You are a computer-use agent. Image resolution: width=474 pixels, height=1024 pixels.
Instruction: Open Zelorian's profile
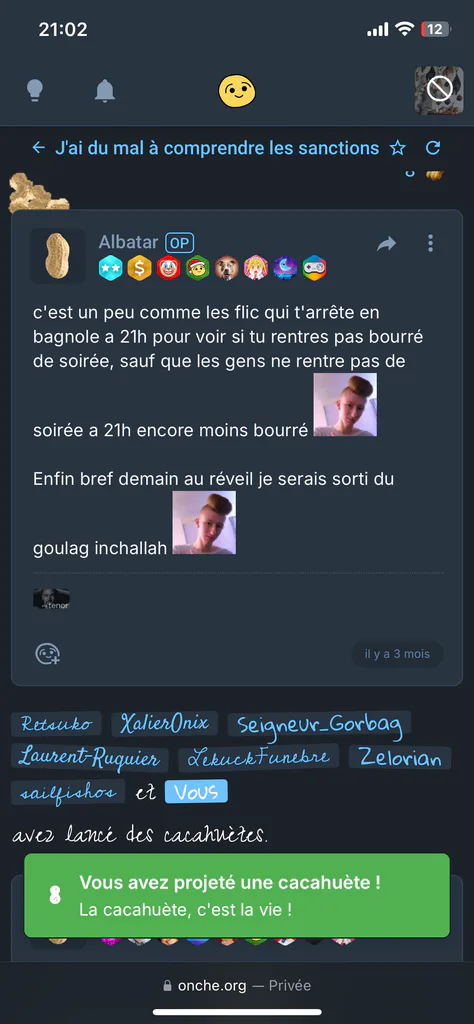click(x=400, y=758)
